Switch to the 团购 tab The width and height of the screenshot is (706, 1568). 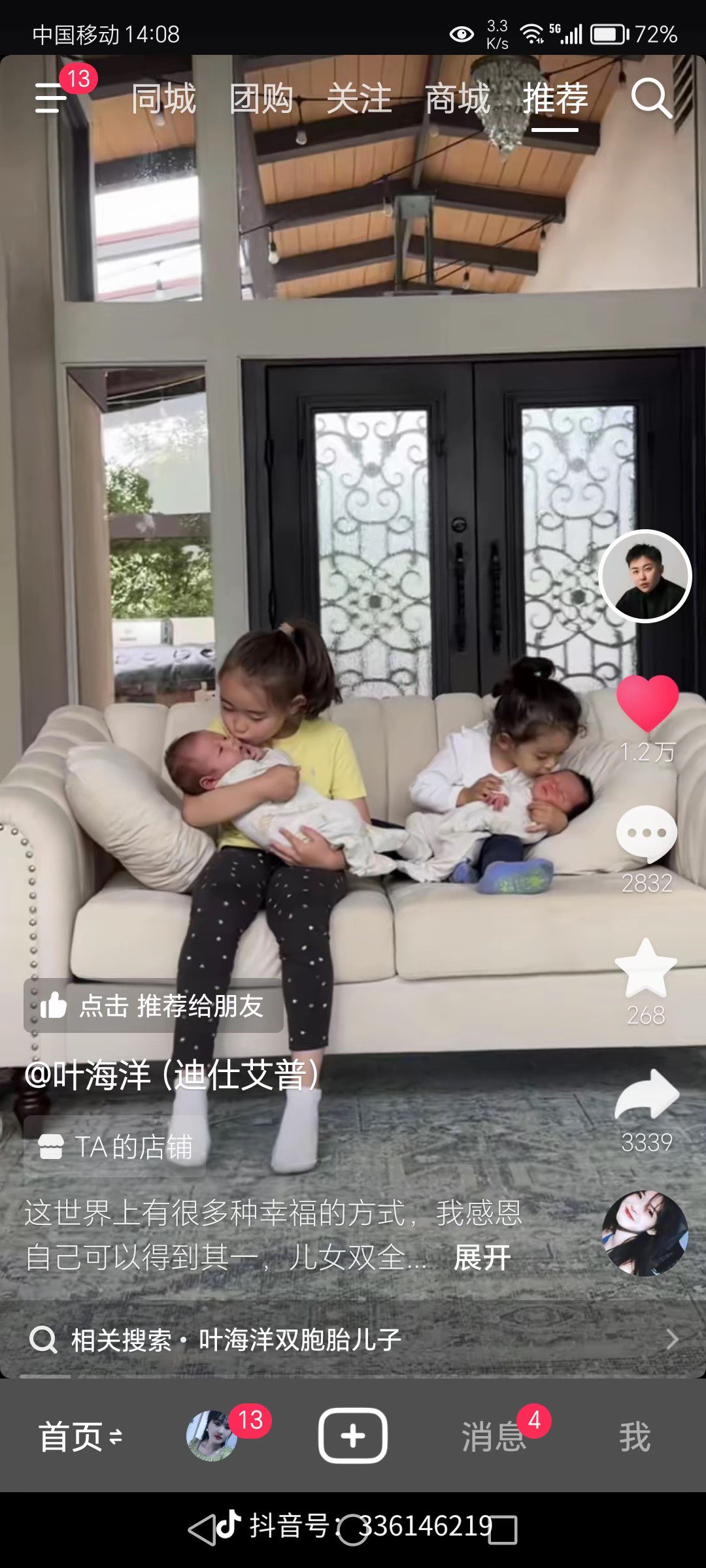pyautogui.click(x=261, y=99)
